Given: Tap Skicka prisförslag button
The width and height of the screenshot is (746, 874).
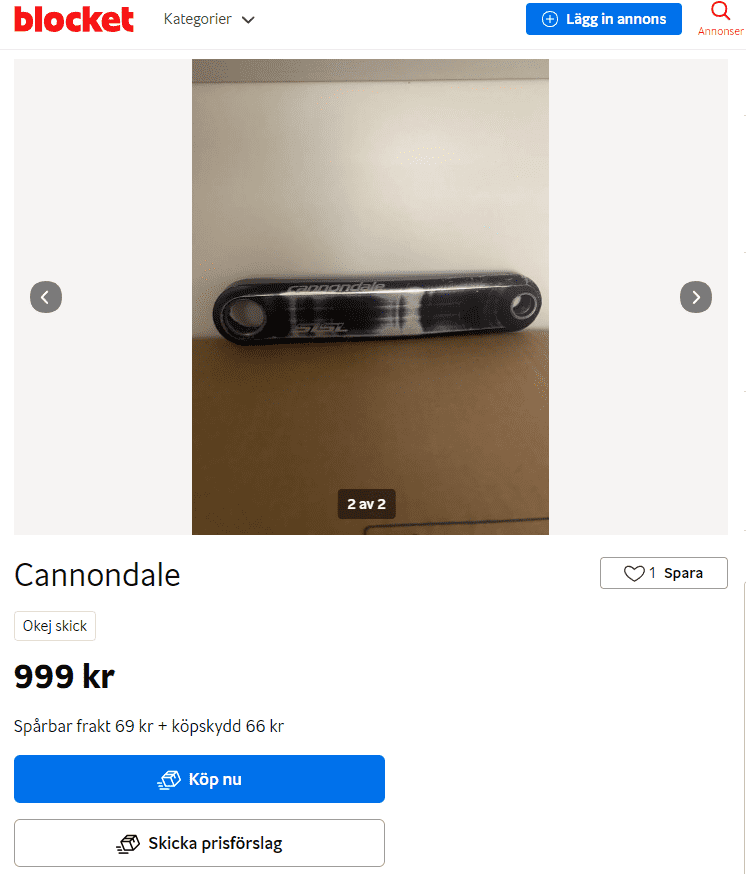Looking at the screenshot, I should pyautogui.click(x=199, y=843).
